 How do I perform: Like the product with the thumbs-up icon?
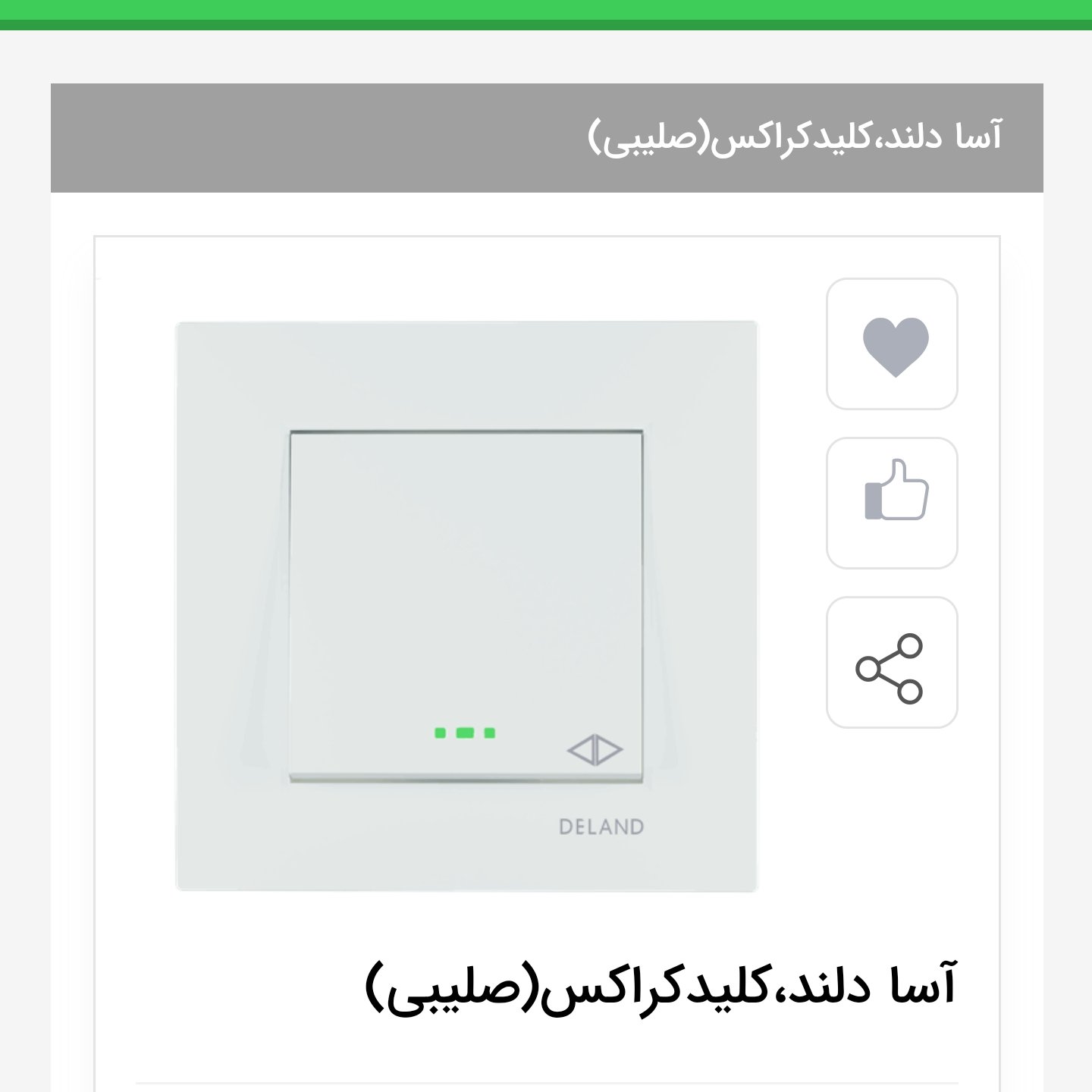pyautogui.click(x=892, y=503)
